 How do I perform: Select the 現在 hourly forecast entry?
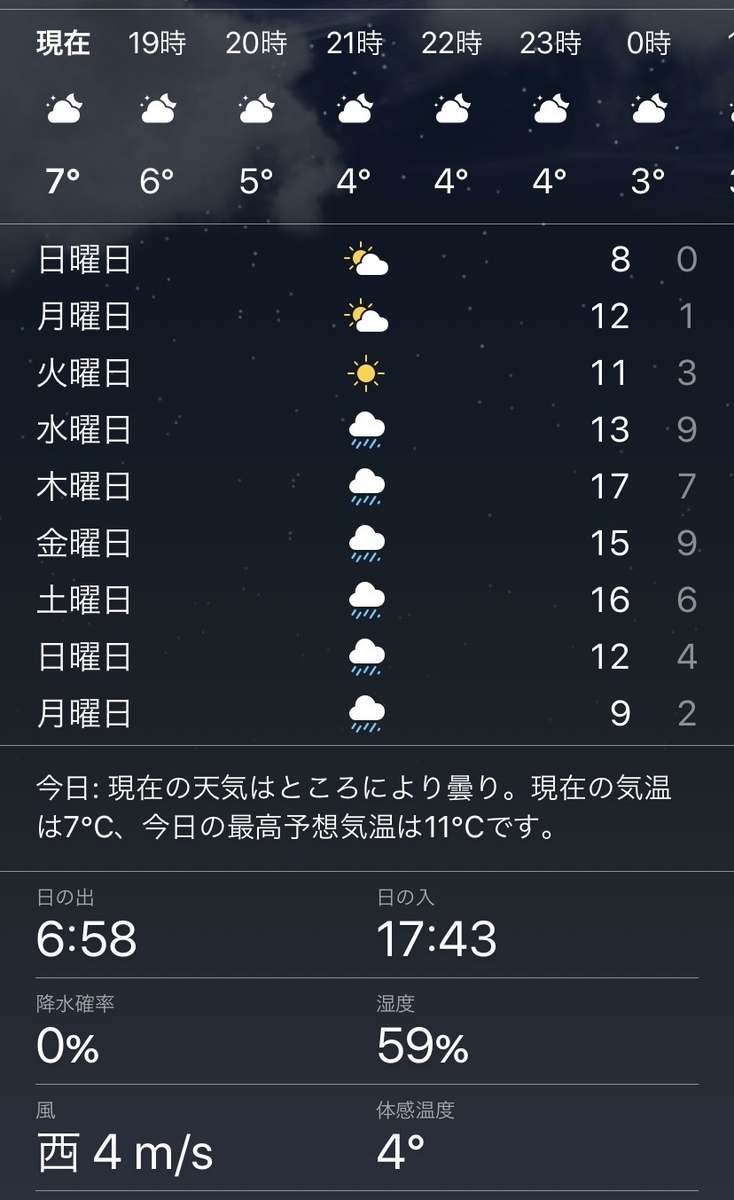coord(62,43)
